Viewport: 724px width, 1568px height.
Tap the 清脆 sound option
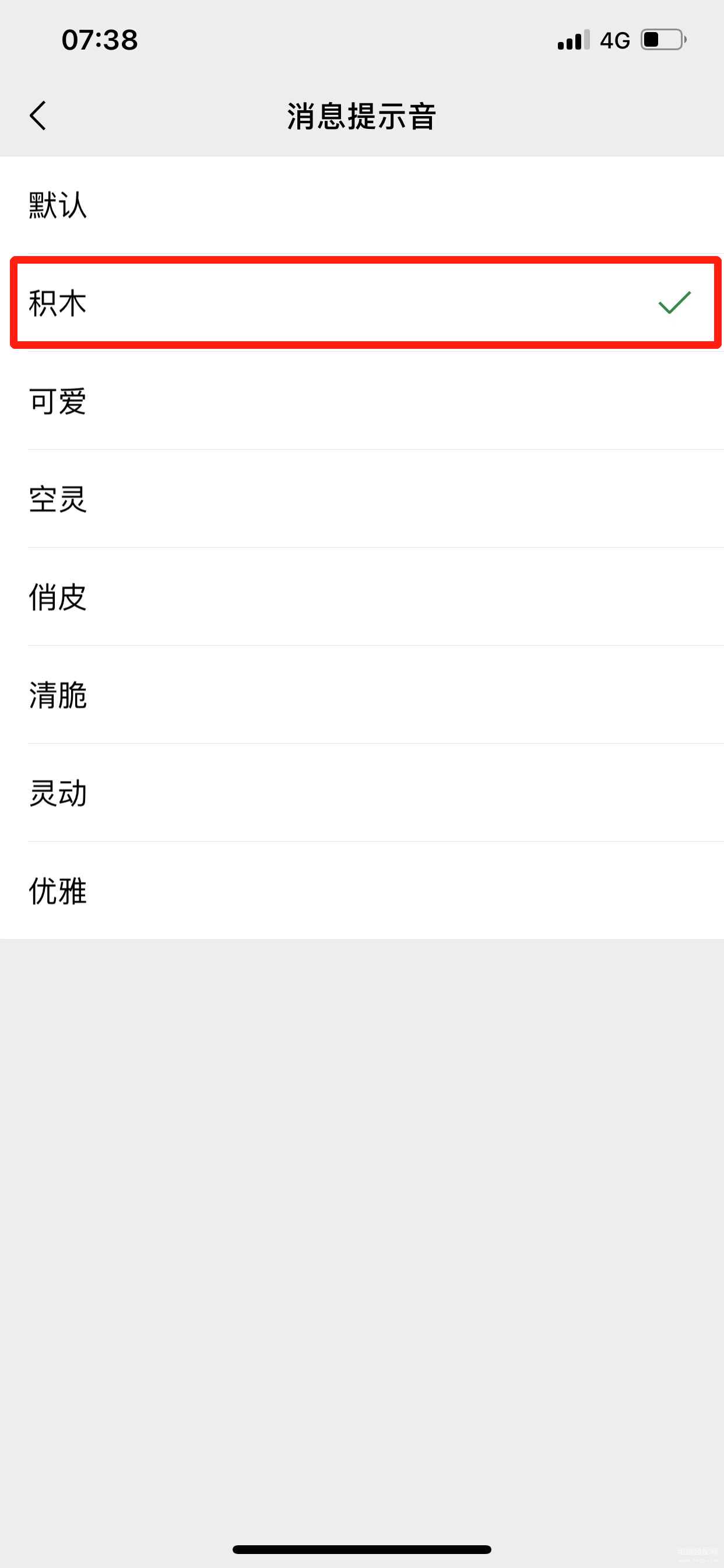(x=362, y=695)
